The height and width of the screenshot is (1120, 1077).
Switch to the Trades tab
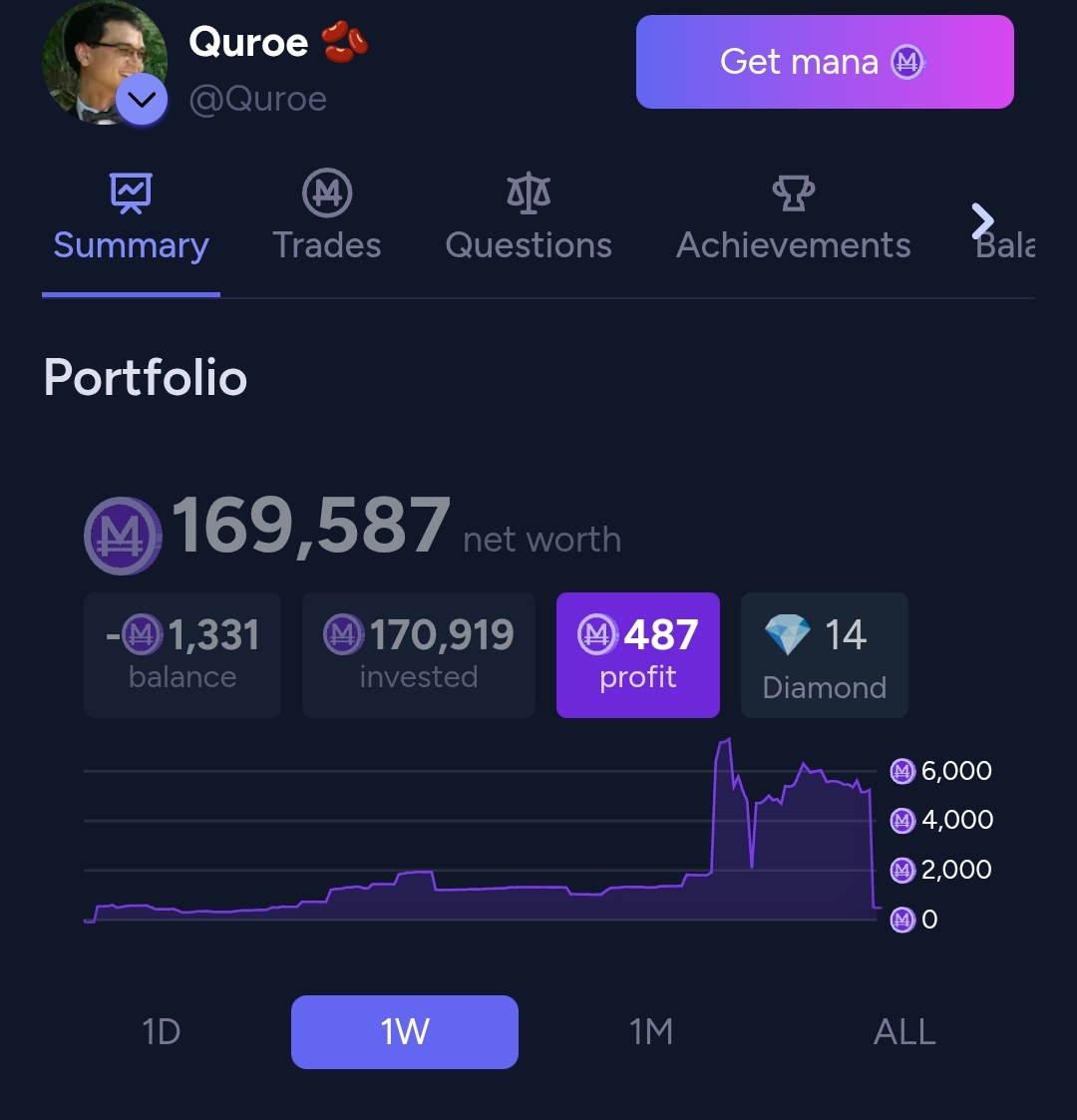tap(327, 218)
